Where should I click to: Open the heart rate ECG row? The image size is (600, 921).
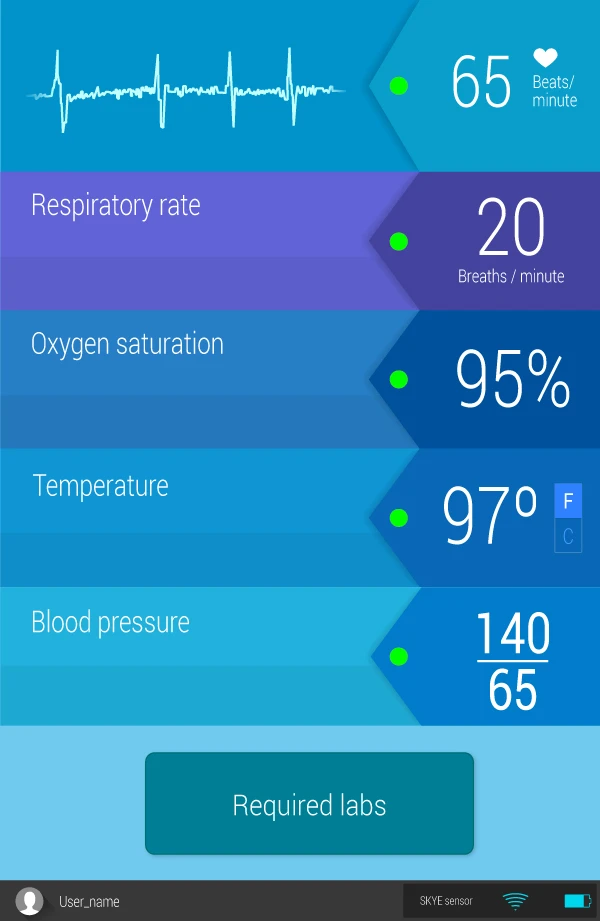pos(190,90)
